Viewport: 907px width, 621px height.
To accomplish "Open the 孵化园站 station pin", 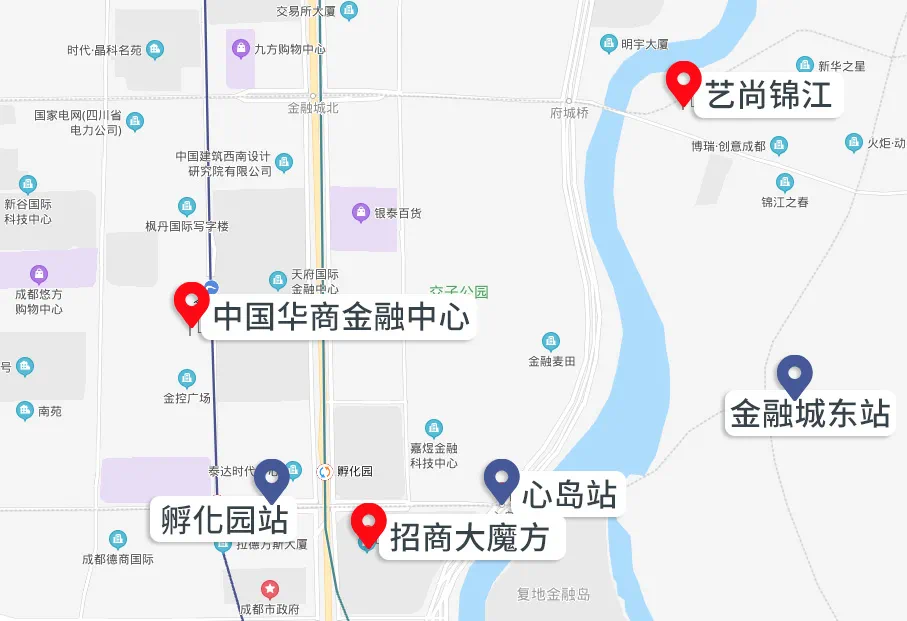I will click(x=271, y=479).
